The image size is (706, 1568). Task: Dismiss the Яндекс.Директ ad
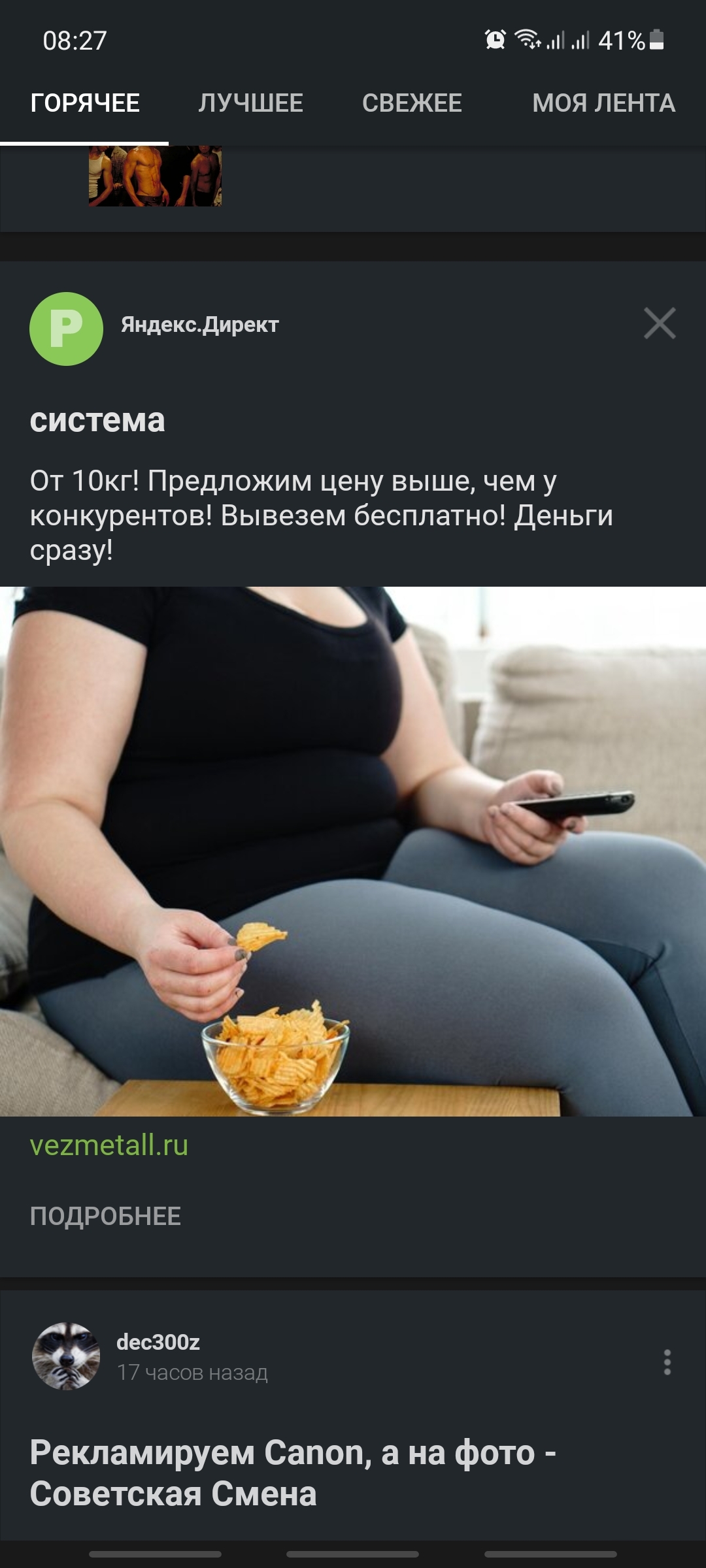659,323
